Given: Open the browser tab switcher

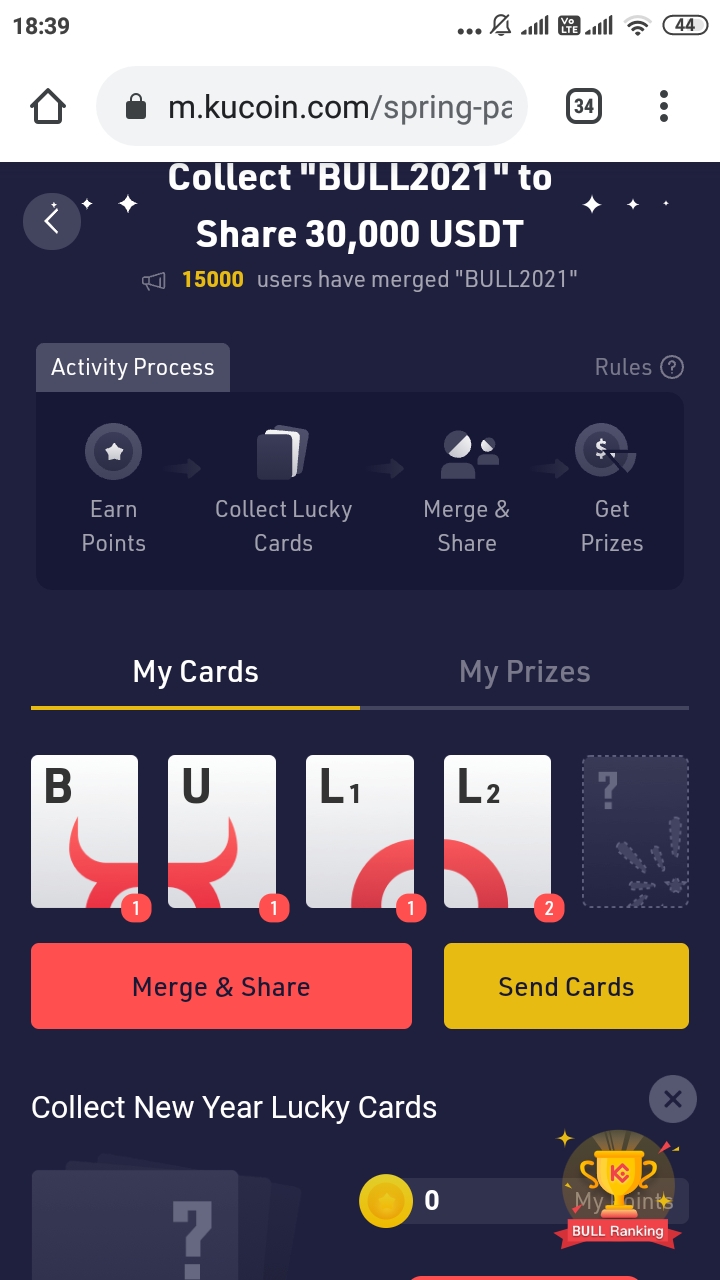Looking at the screenshot, I should click(584, 106).
